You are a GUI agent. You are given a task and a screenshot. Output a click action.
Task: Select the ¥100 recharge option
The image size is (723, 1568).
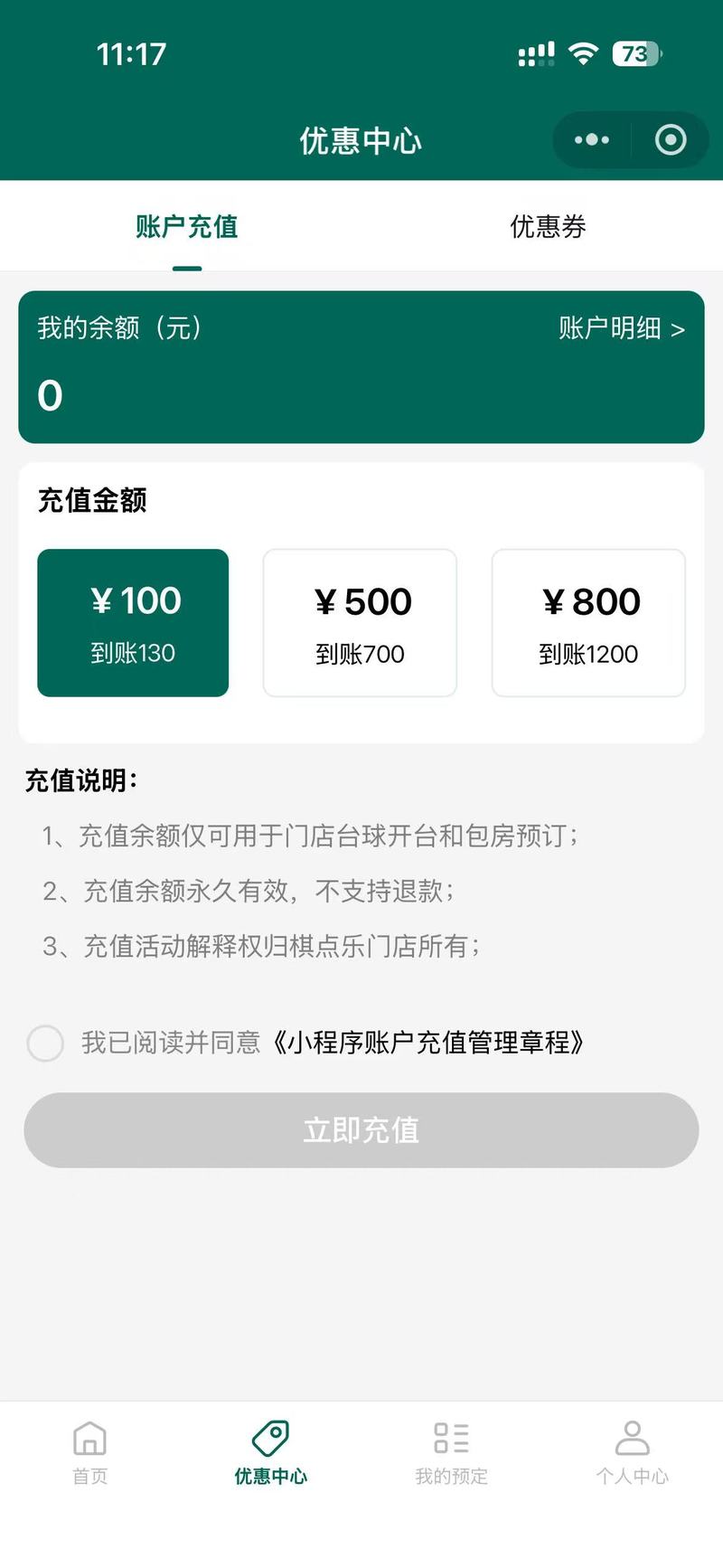coord(133,622)
